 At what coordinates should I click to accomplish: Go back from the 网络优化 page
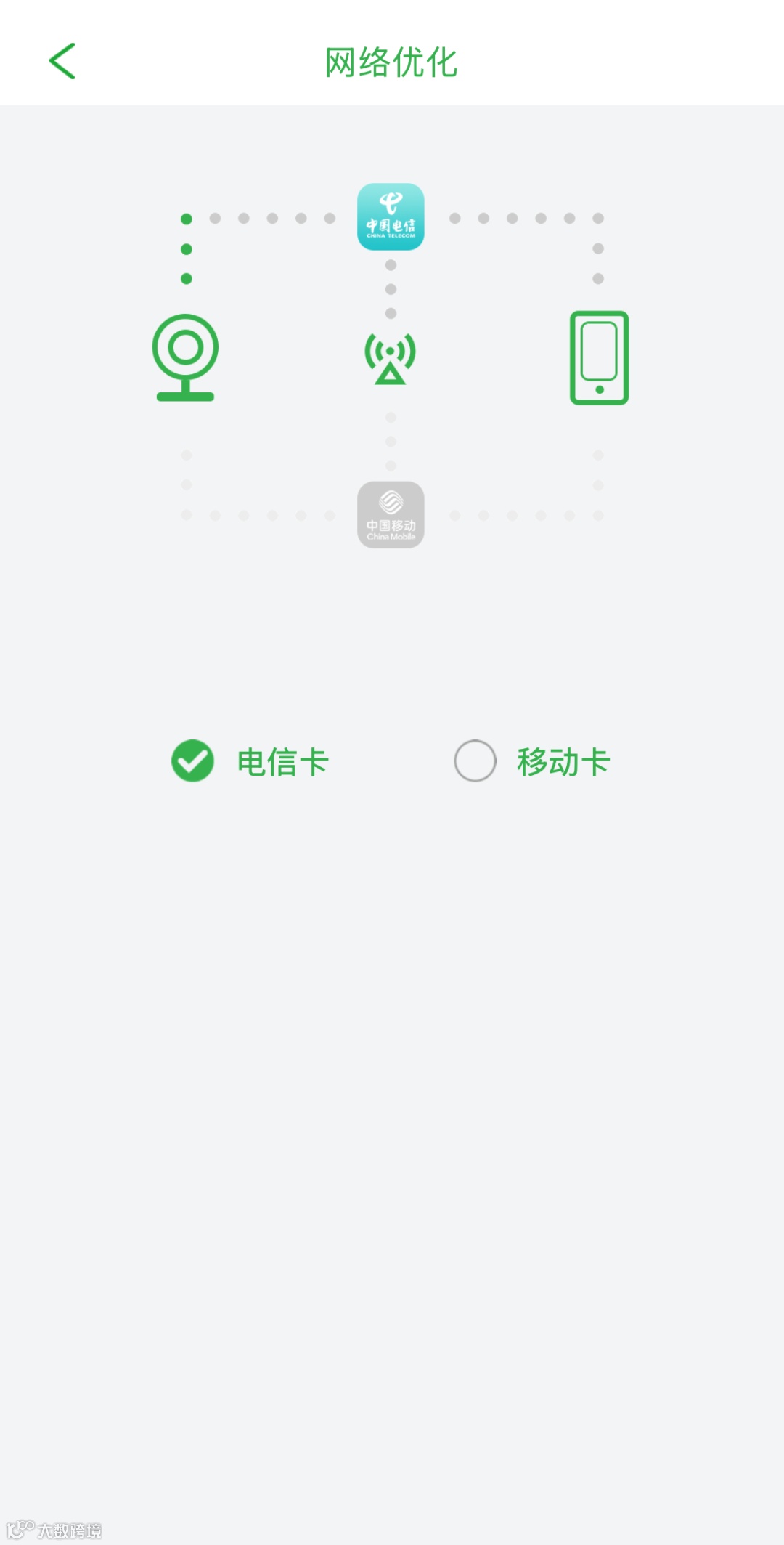(x=62, y=61)
